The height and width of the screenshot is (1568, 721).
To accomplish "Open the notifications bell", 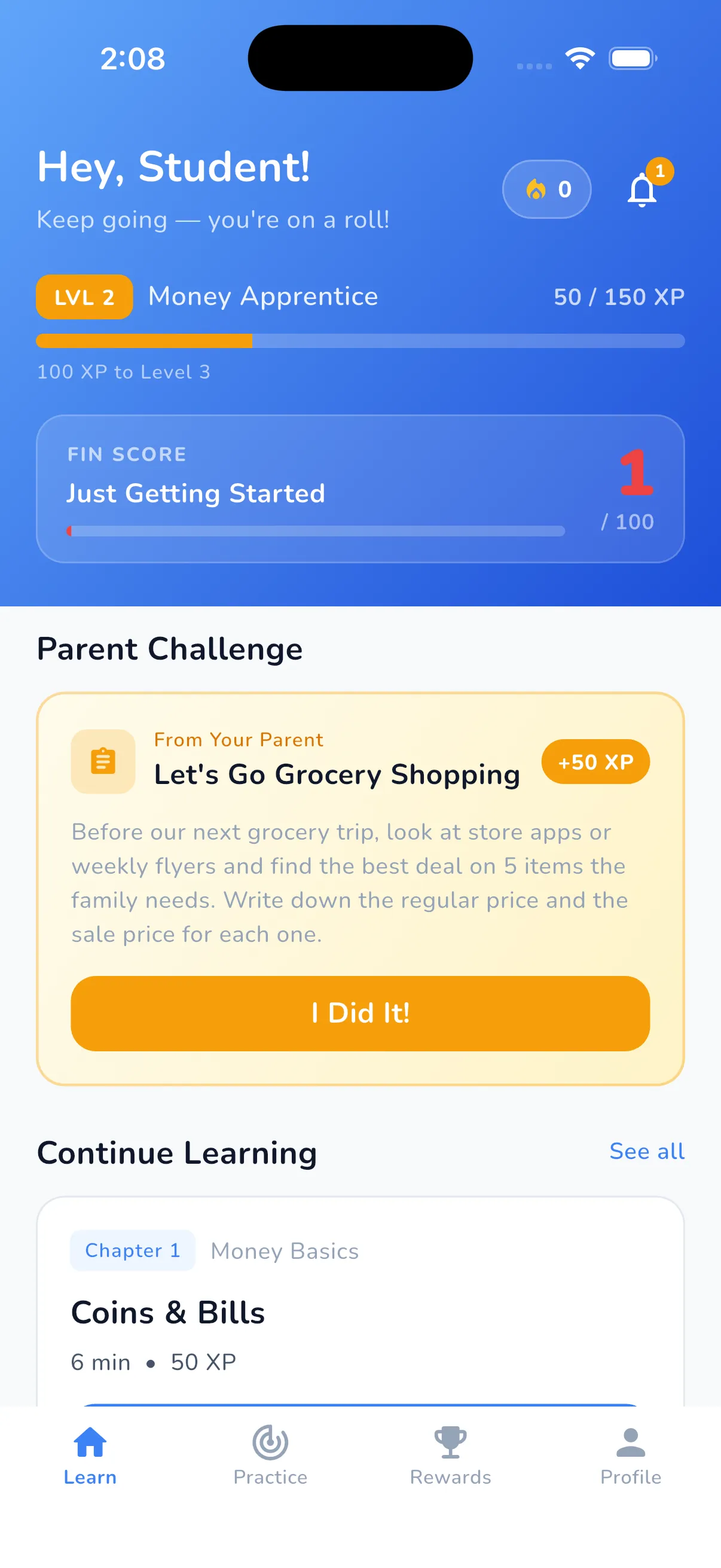I will point(642,190).
